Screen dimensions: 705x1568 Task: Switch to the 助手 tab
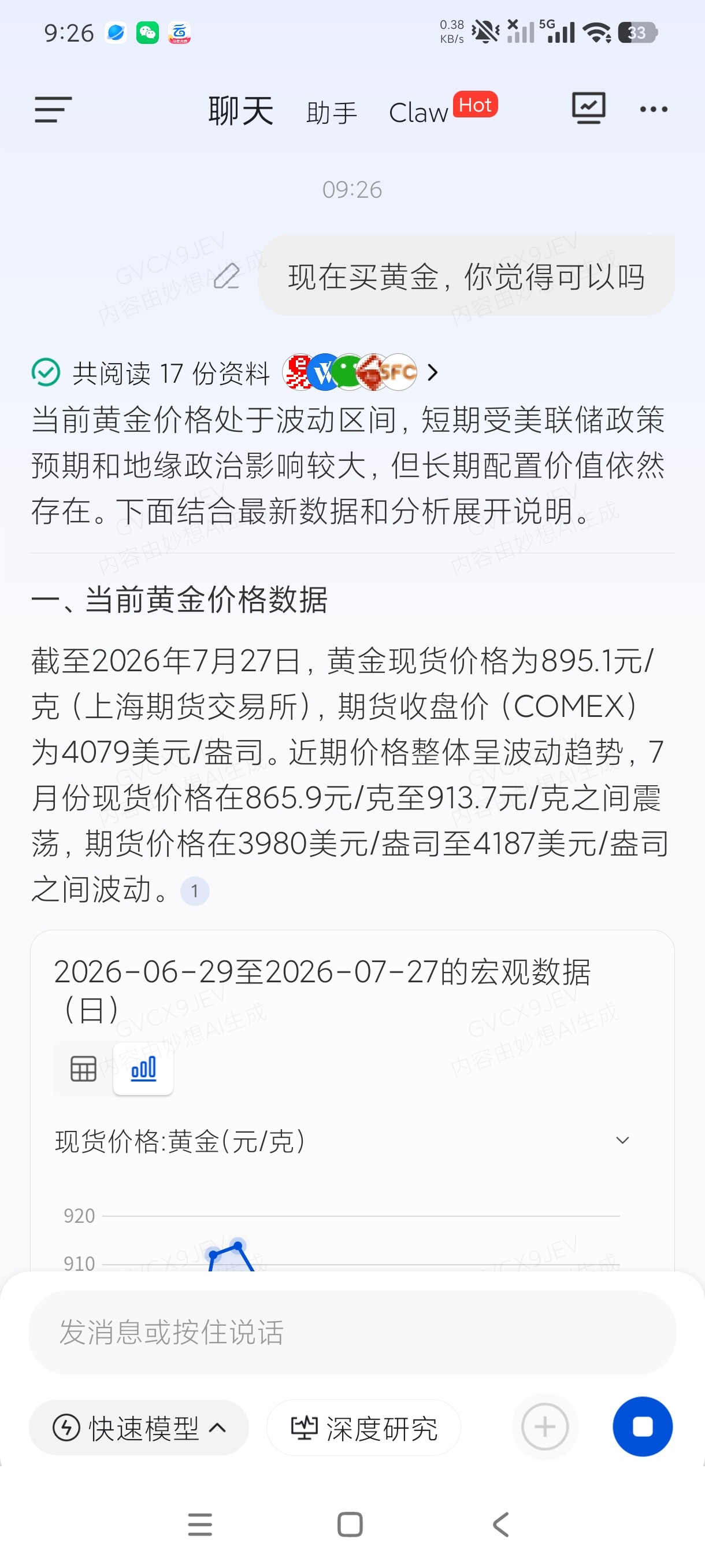[x=332, y=113]
